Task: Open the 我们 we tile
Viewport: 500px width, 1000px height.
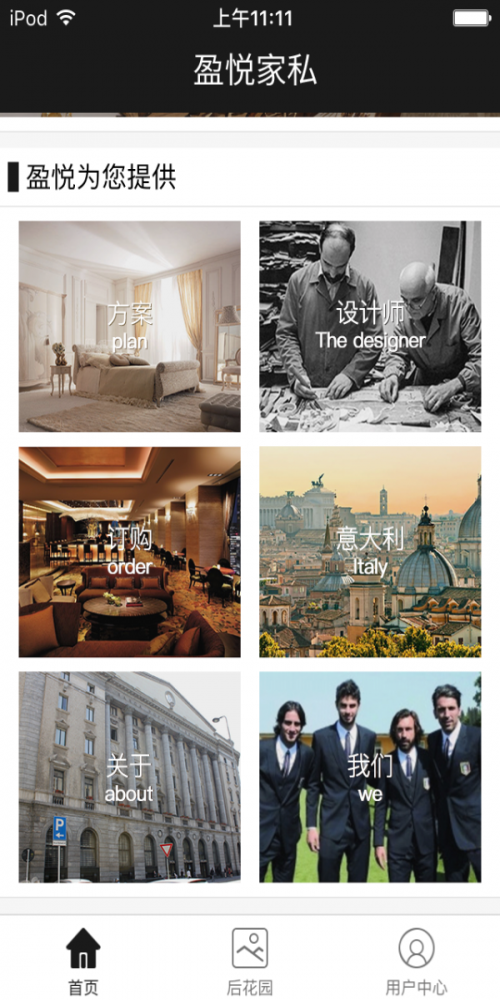Action: pos(370,777)
